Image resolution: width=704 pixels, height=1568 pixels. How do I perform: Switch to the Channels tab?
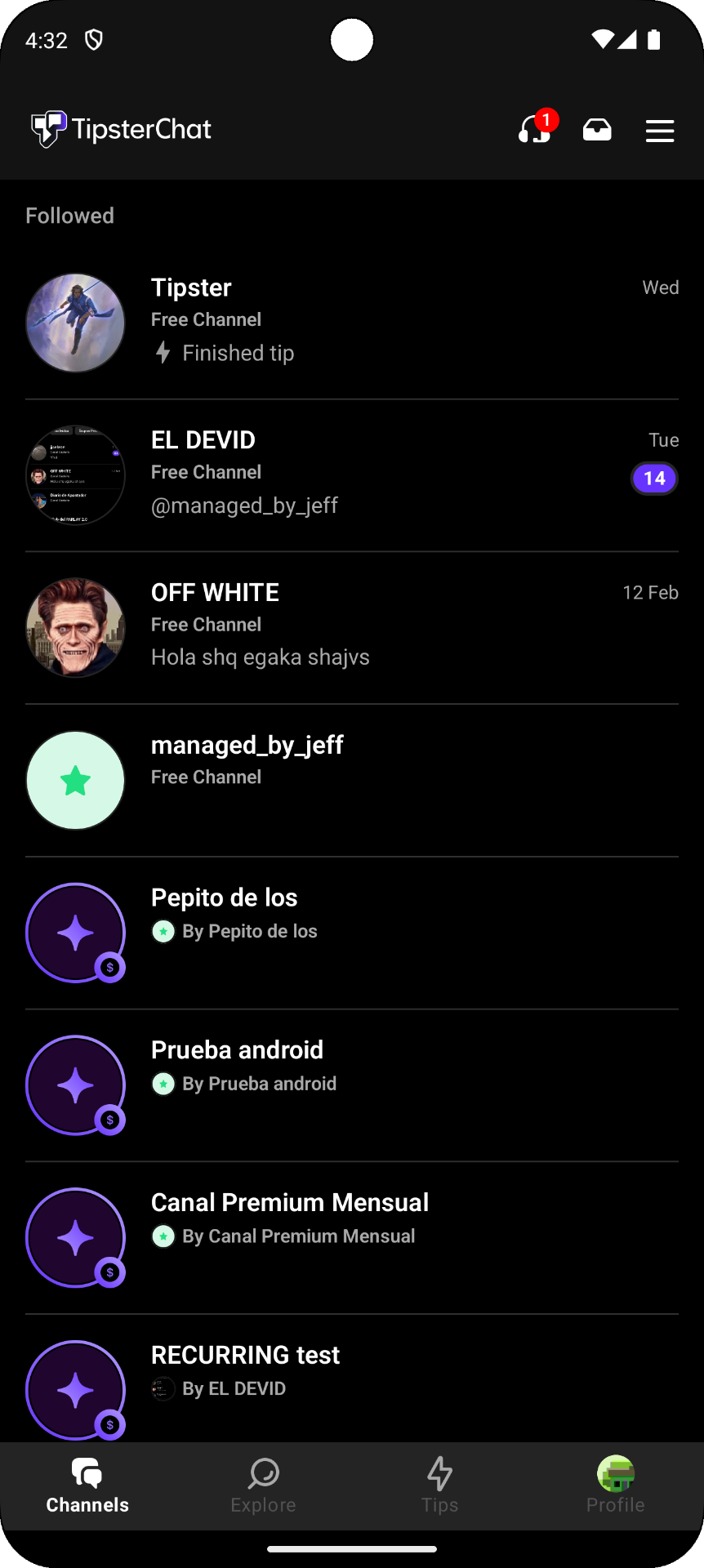click(87, 1486)
